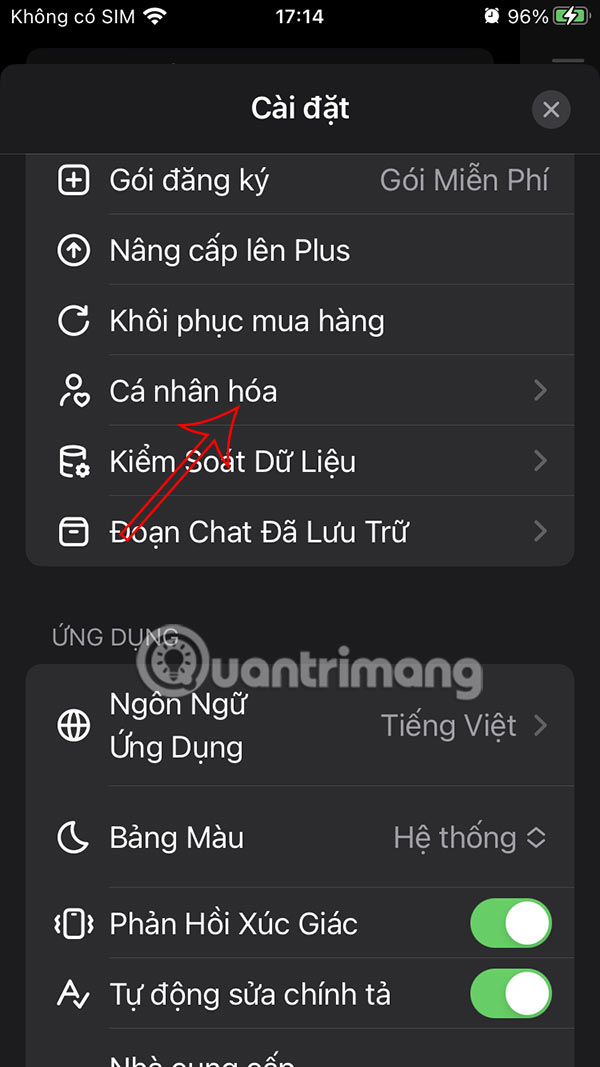Disable Phản Hồi Xúc Giác toggle
600x1067 pixels.
(x=510, y=923)
